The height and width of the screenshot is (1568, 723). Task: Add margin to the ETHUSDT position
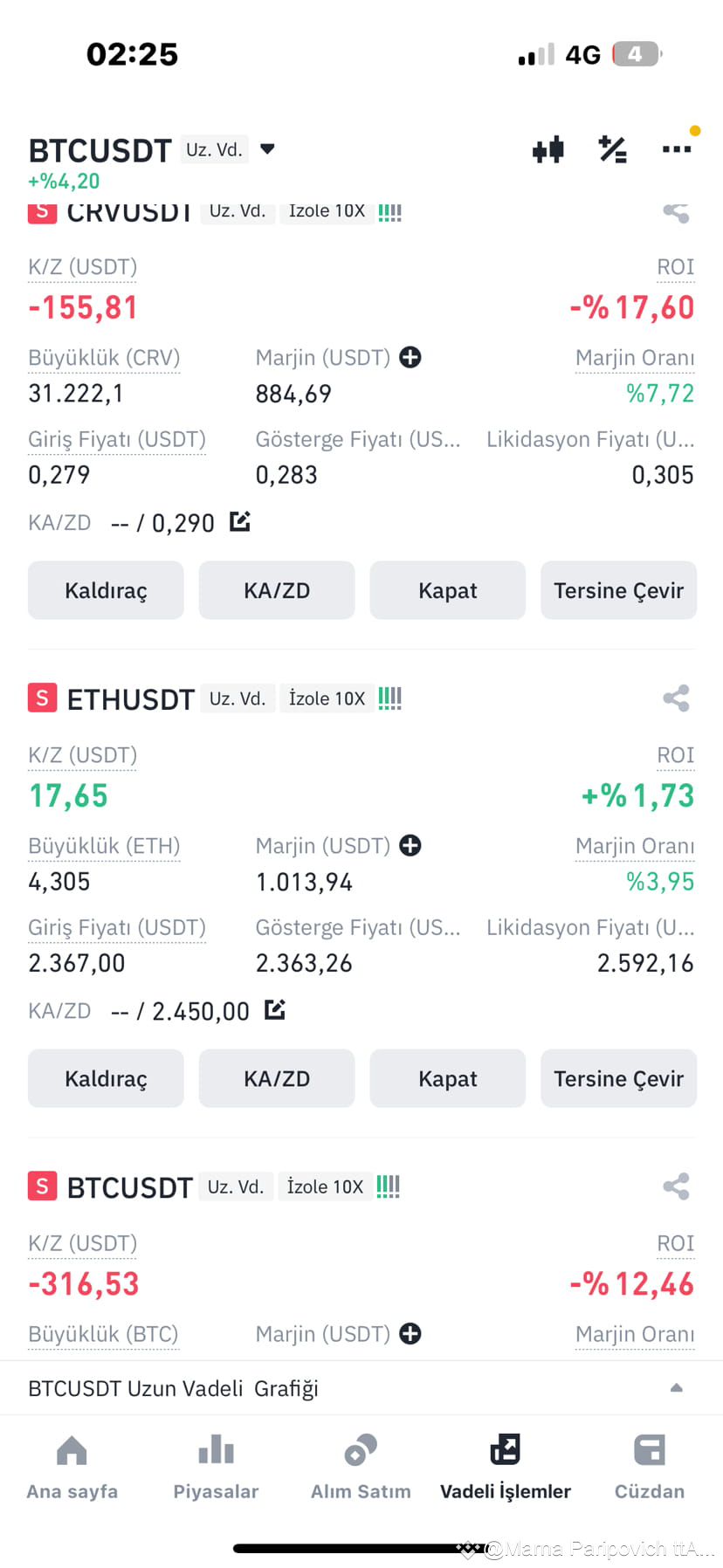coord(410,845)
